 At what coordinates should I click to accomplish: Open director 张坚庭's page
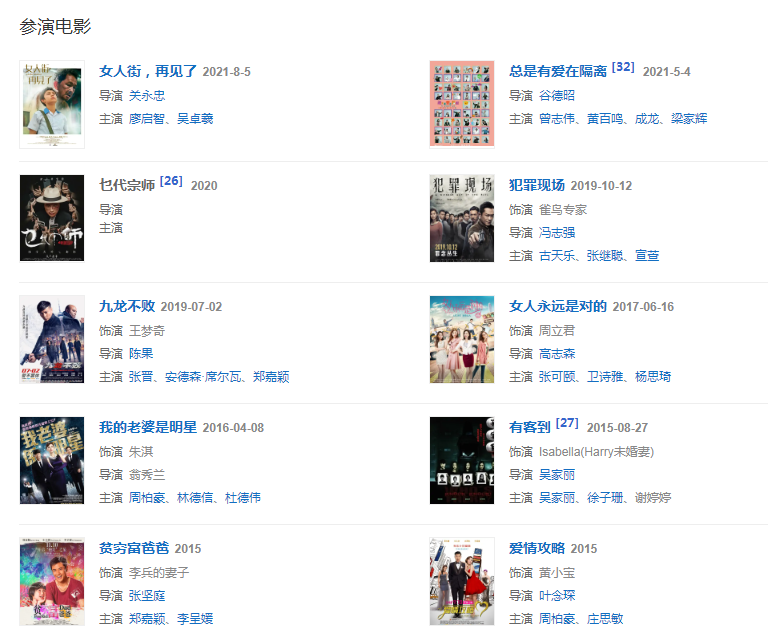147,595
